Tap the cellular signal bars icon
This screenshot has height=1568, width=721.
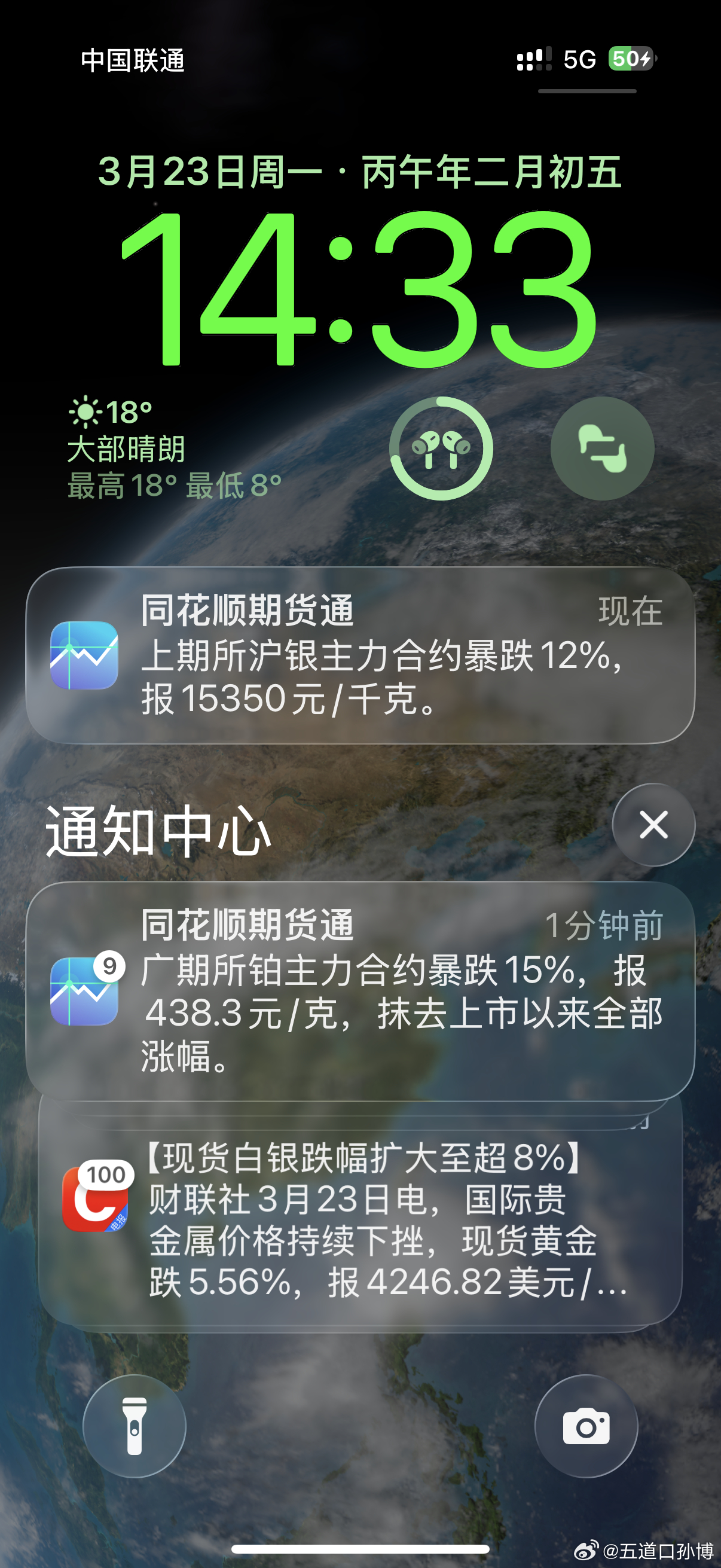[x=536, y=59]
